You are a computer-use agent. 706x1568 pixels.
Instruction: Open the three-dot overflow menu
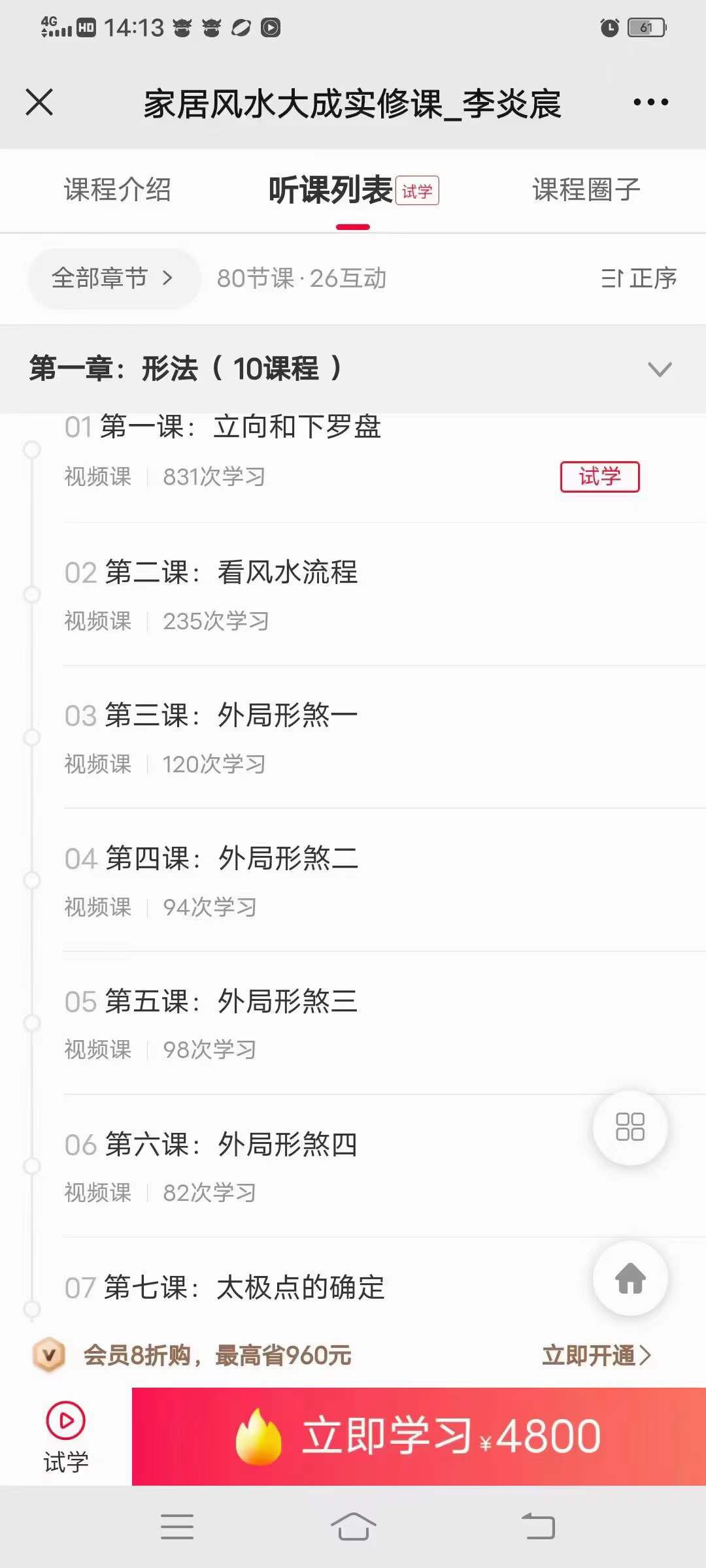pyautogui.click(x=650, y=102)
